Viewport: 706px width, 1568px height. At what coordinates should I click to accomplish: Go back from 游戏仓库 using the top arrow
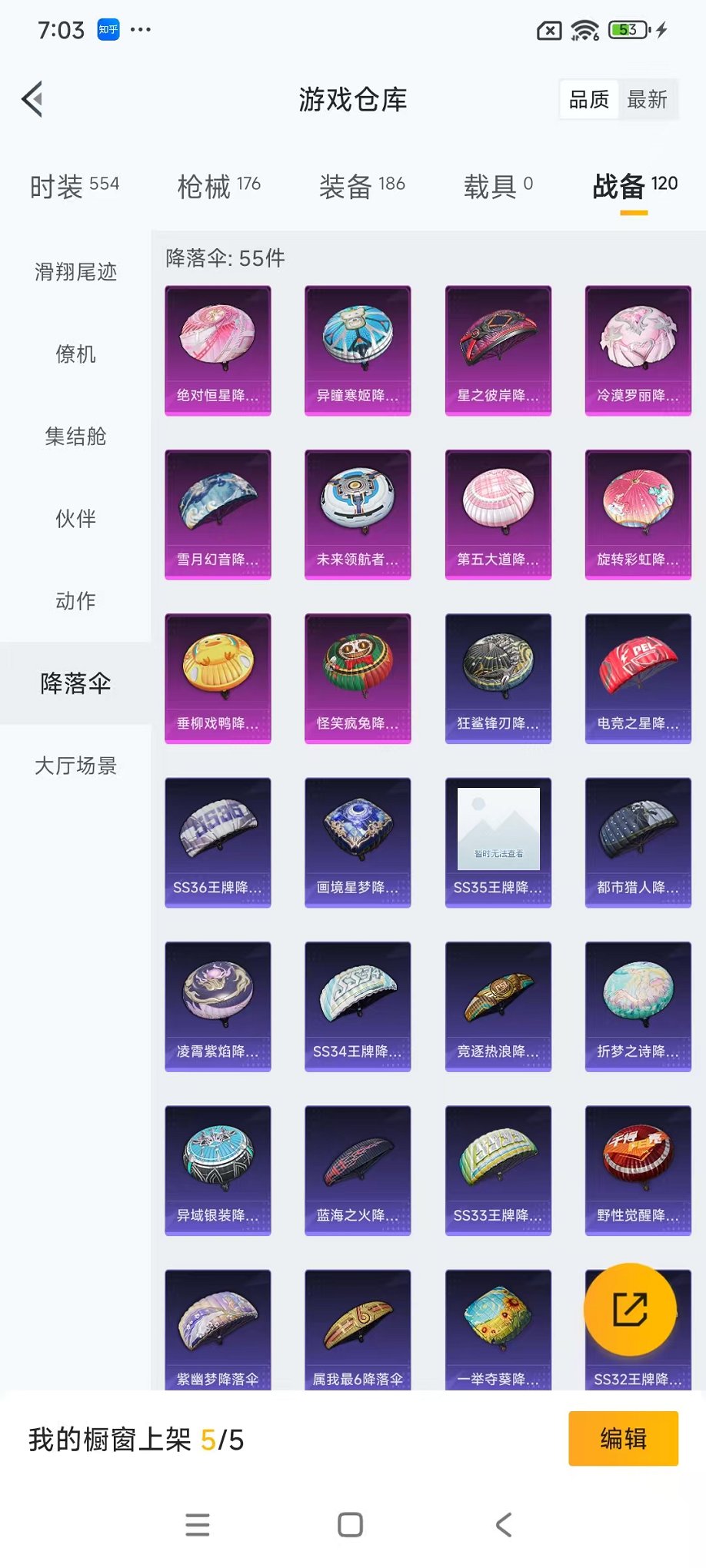(32, 99)
